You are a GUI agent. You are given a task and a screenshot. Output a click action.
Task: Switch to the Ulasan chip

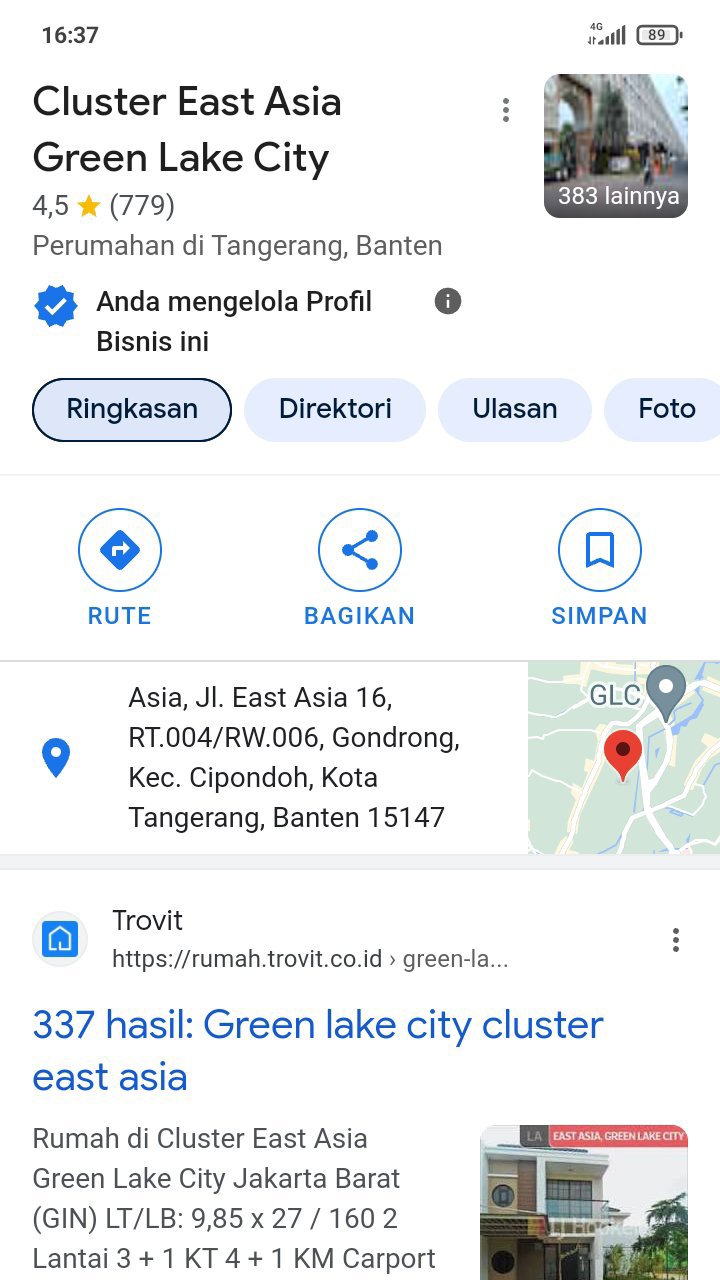point(515,409)
